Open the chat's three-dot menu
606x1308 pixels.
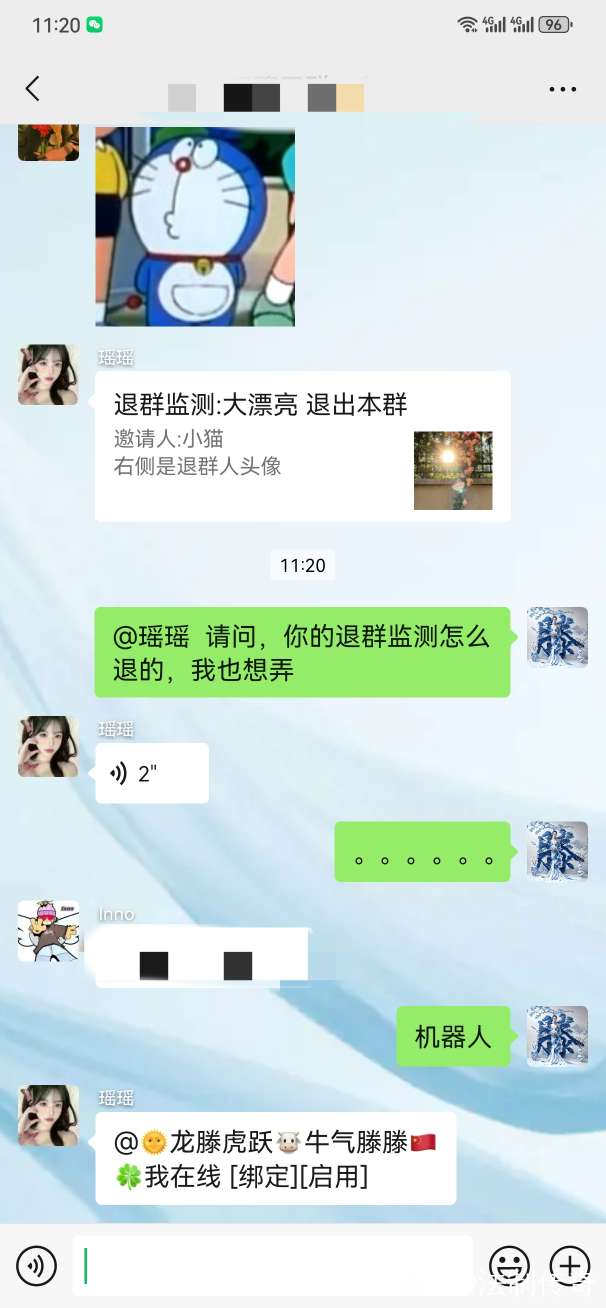click(x=562, y=89)
